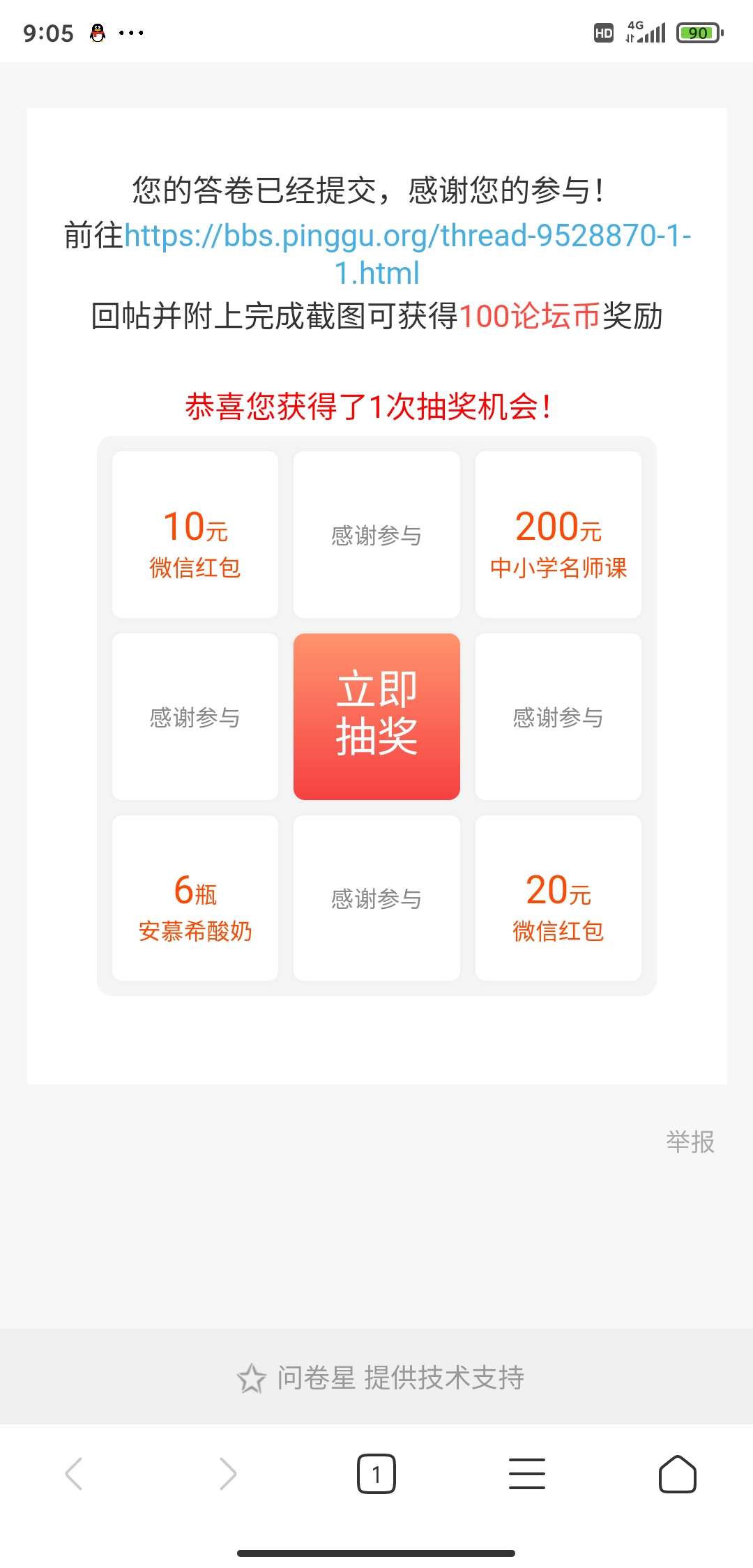Open 问卷星 提供技术支持 footer link
The height and width of the screenshot is (1568, 753).
[x=381, y=1378]
